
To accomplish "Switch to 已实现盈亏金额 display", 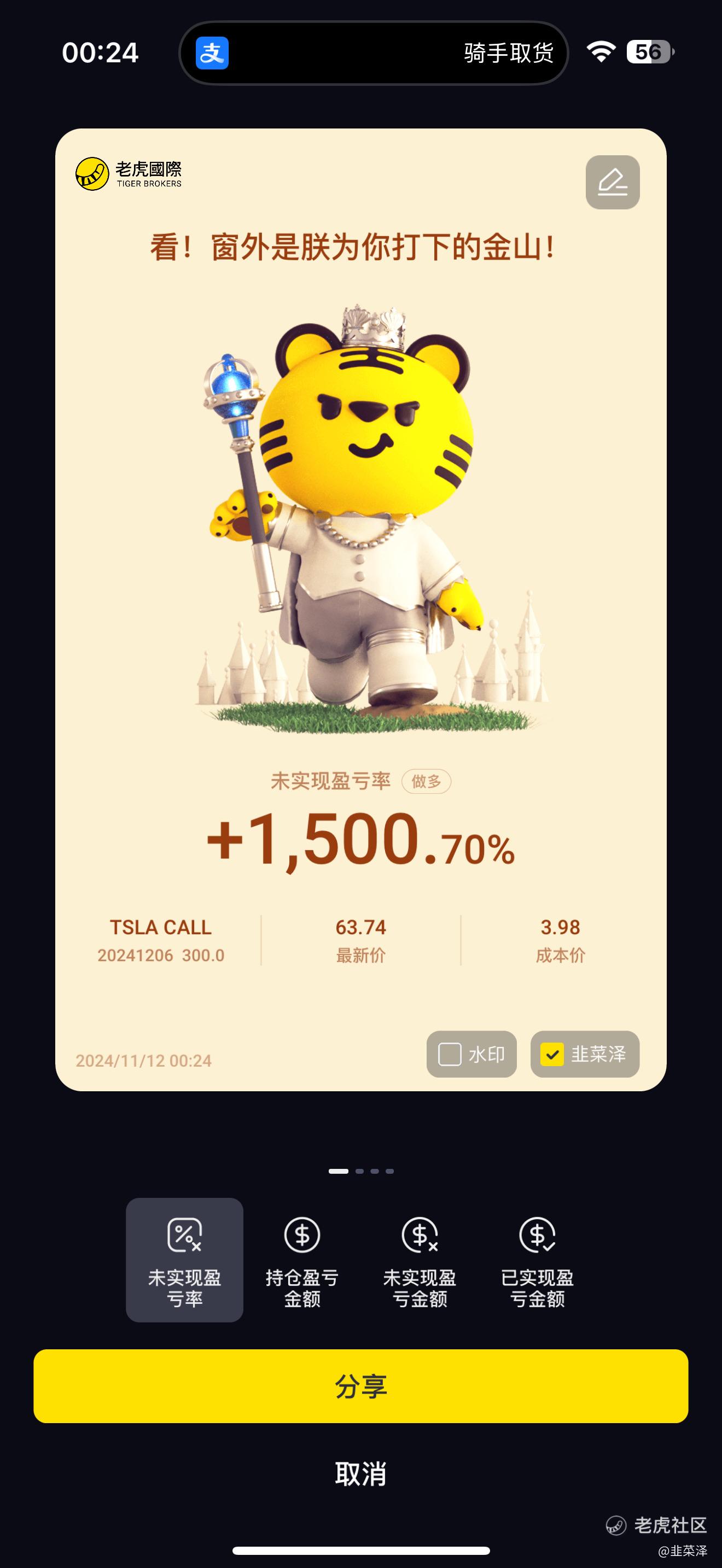I will coord(537,1260).
